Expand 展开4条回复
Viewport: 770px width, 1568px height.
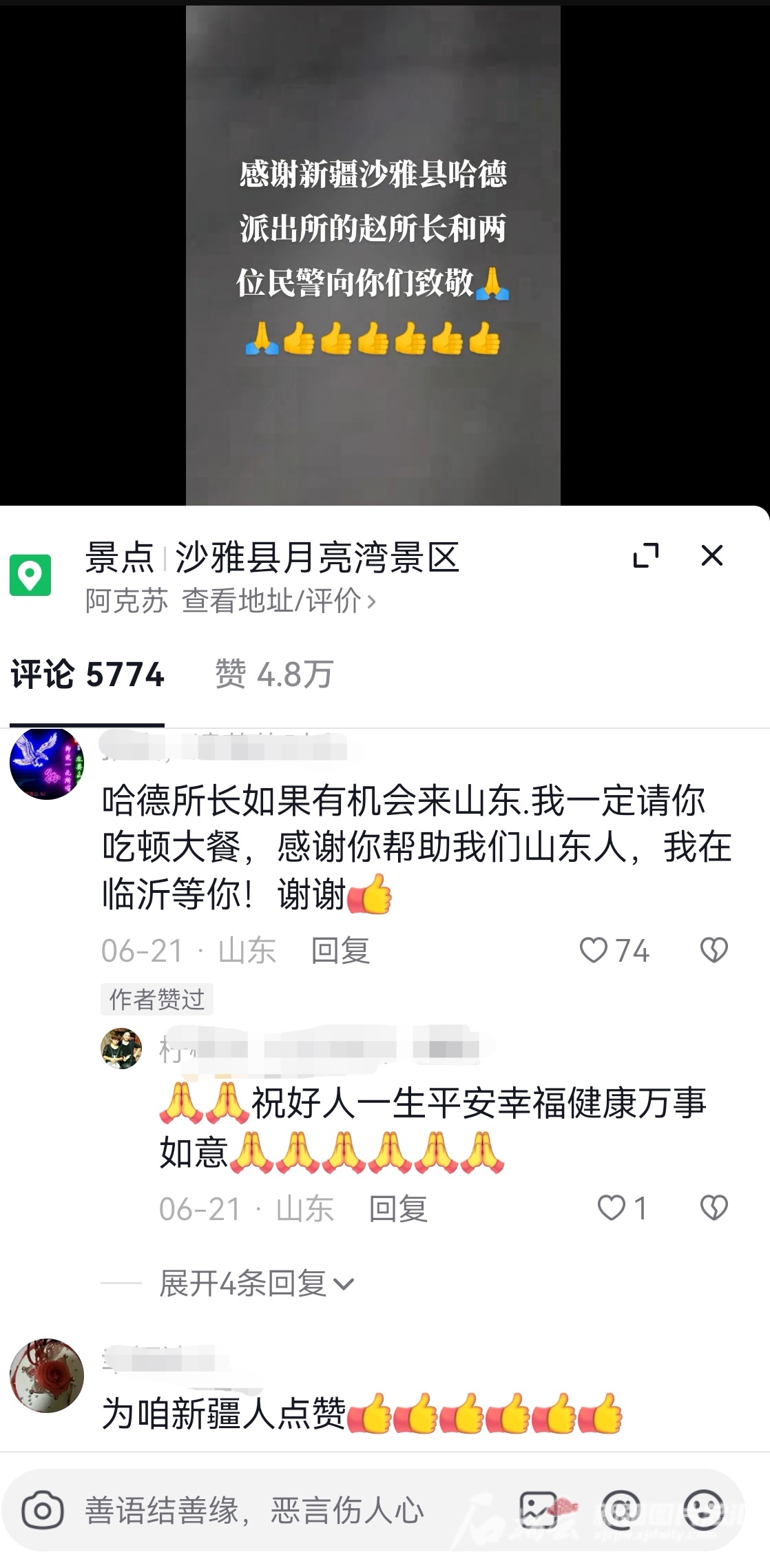pyautogui.click(x=256, y=1283)
